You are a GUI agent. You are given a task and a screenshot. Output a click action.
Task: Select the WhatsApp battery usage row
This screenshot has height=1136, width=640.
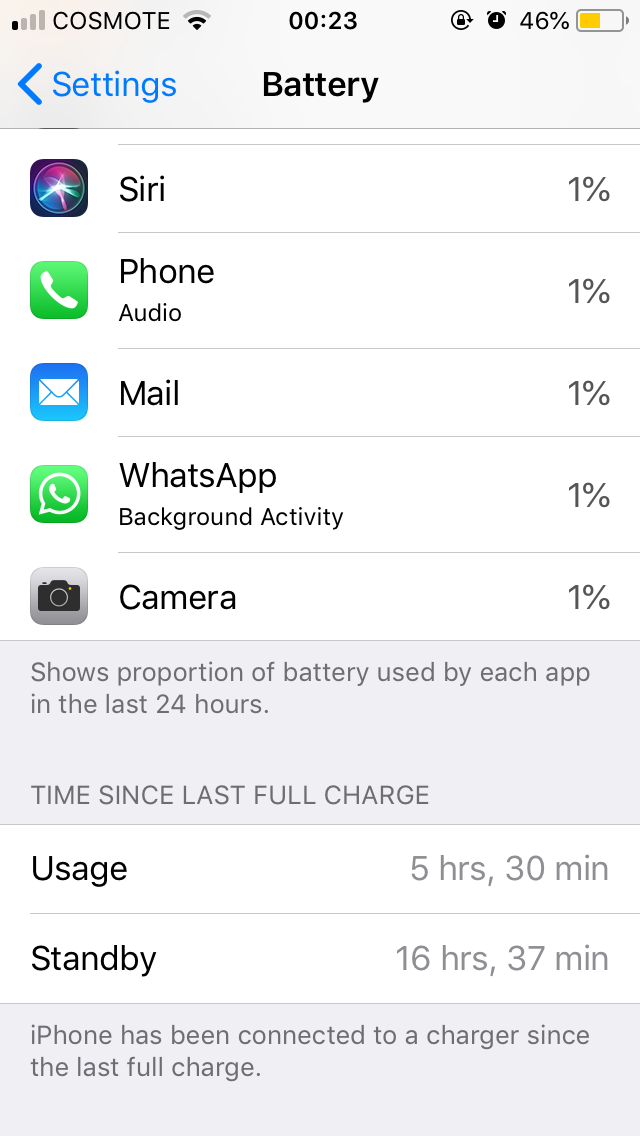(320, 495)
